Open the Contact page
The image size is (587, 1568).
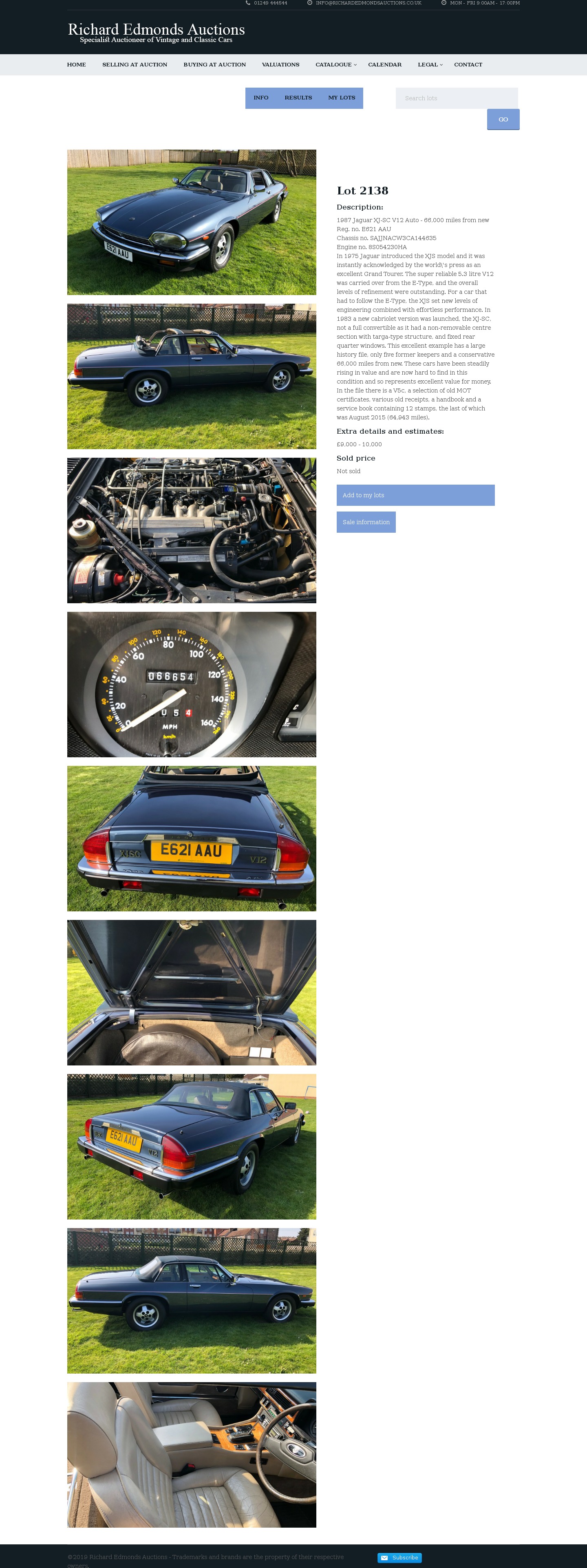click(468, 64)
